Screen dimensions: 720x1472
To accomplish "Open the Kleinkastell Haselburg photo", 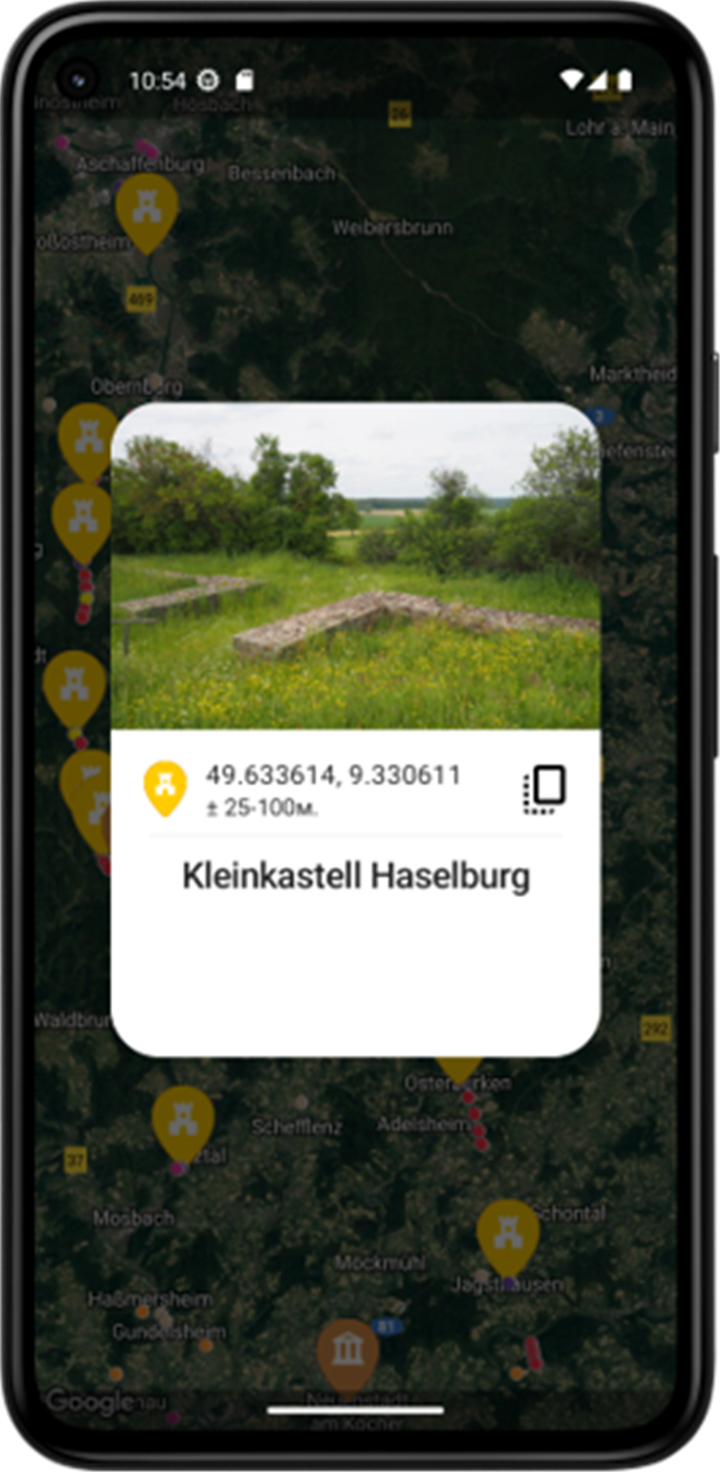I will [356, 566].
